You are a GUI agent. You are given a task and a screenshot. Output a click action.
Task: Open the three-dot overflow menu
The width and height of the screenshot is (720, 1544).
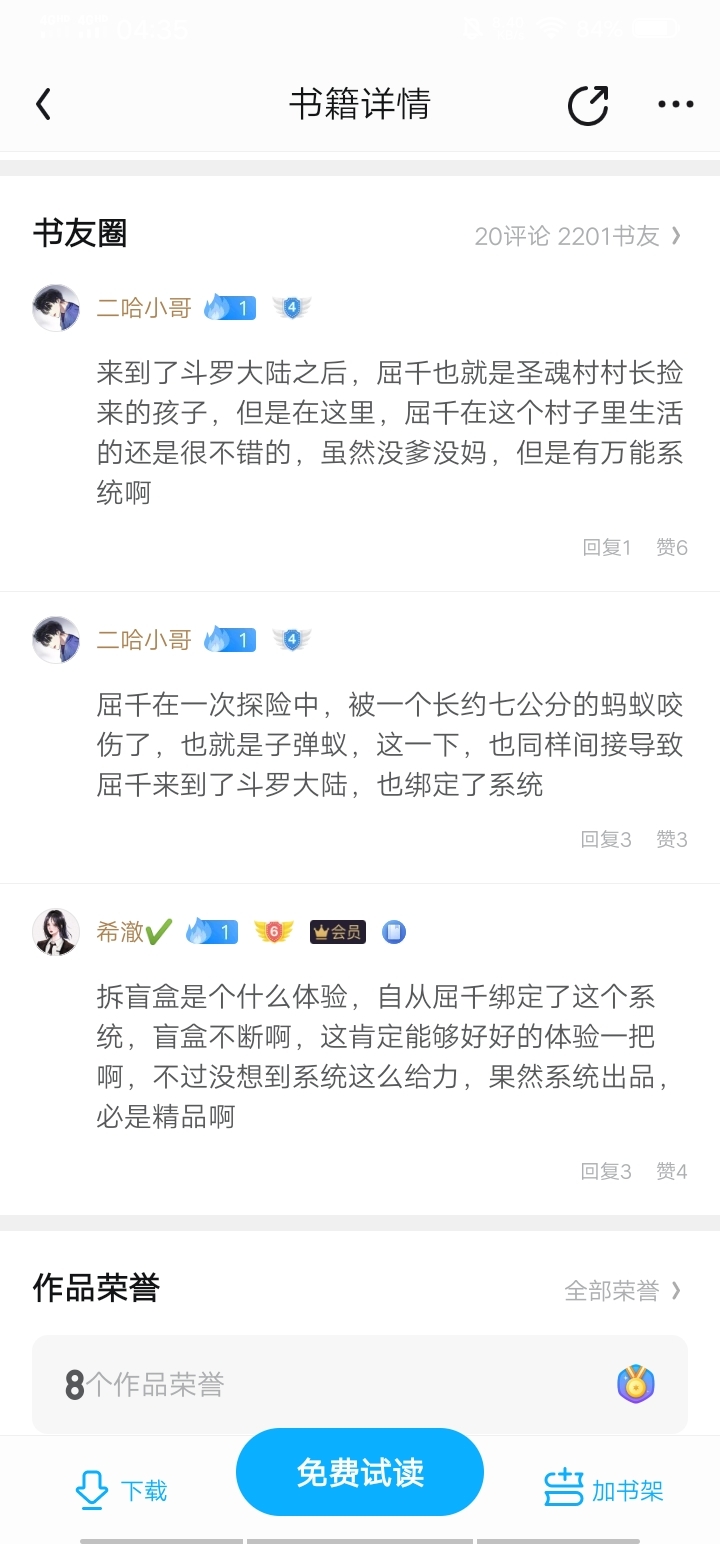[x=675, y=104]
